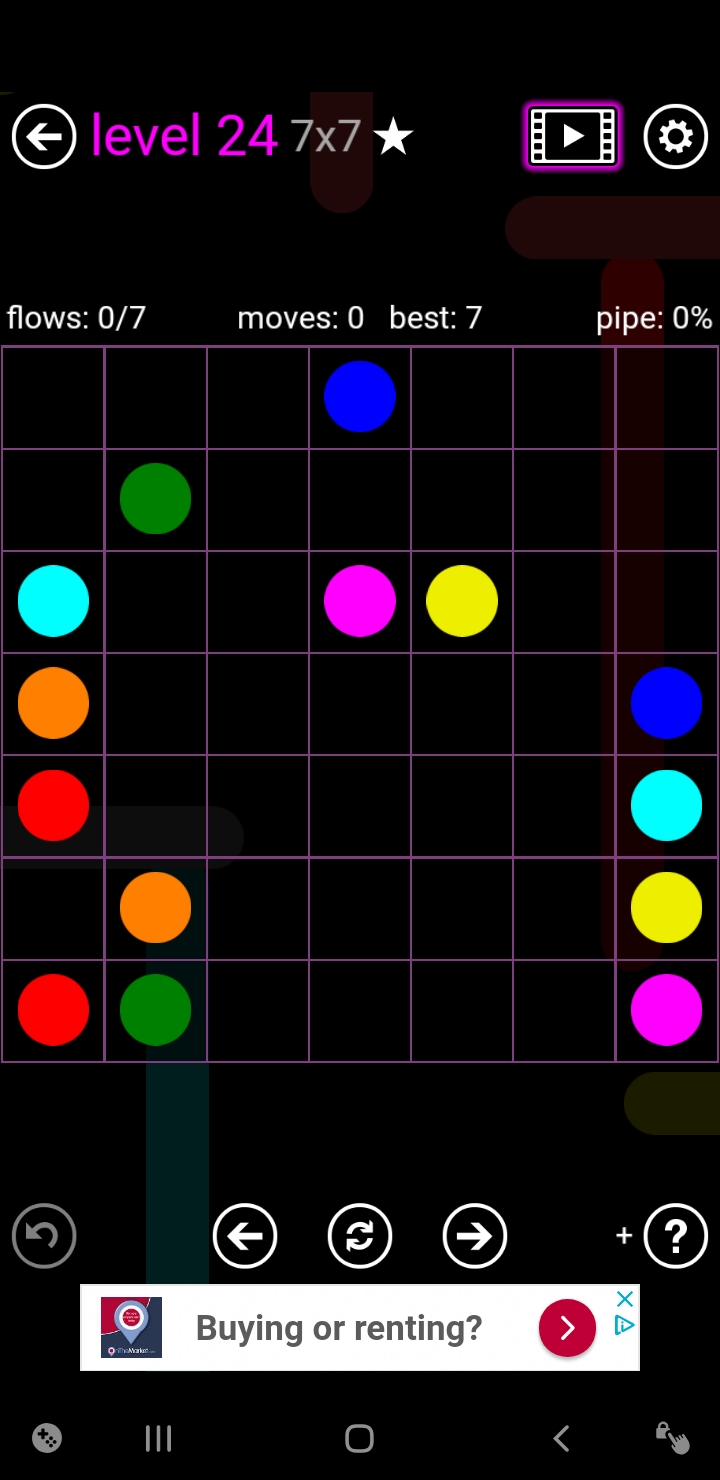This screenshot has width=720, height=1480.
Task: Go back using the top-left arrow
Action: pyautogui.click(x=44, y=136)
